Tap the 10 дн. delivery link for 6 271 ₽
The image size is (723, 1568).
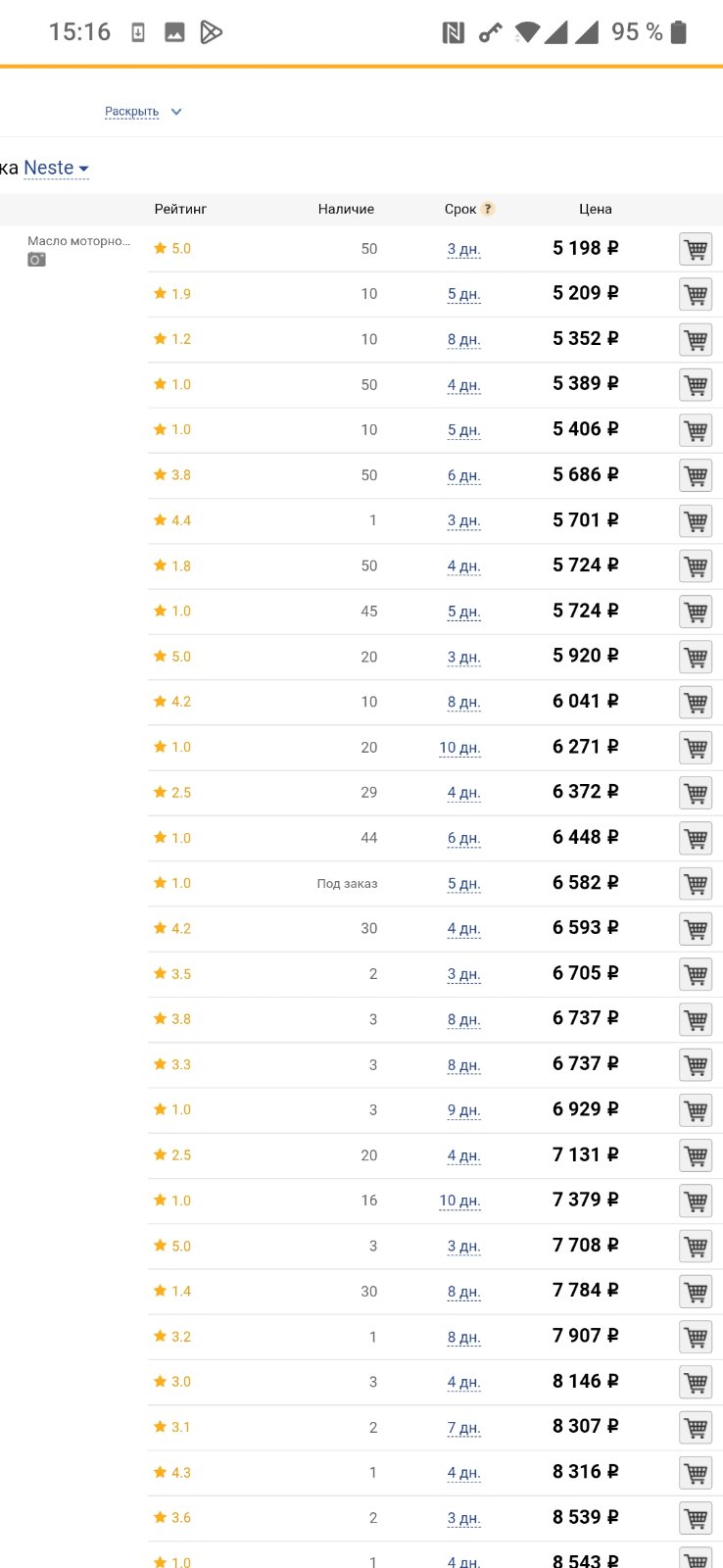tap(459, 748)
